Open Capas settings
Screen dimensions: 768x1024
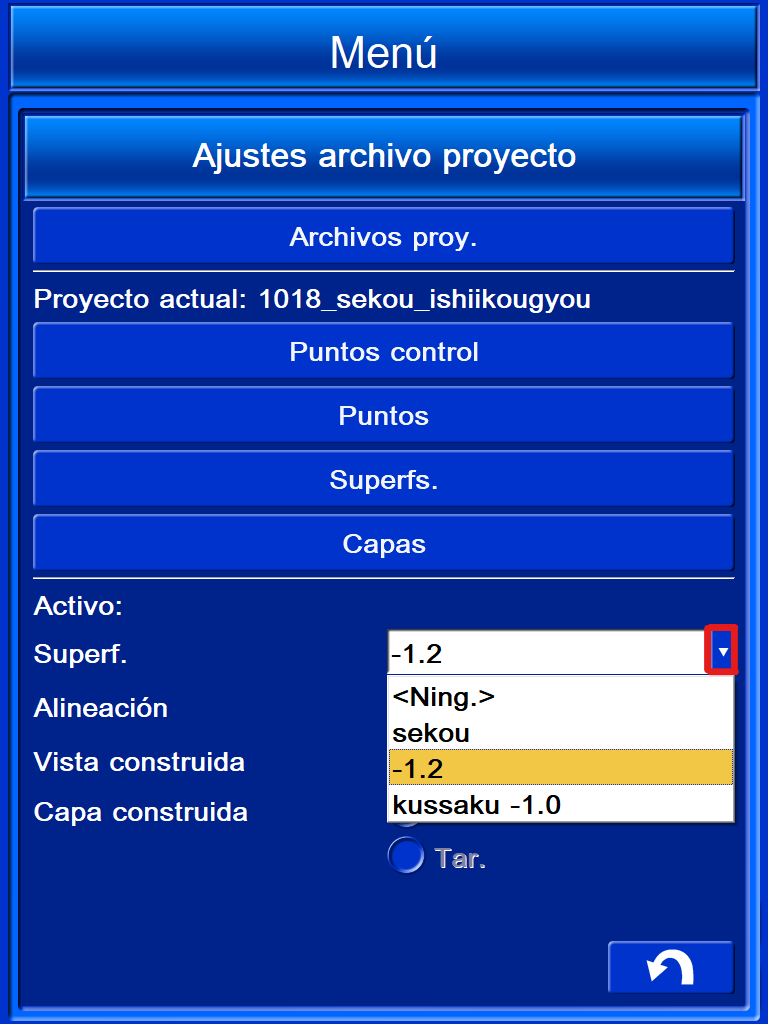pyautogui.click(x=383, y=544)
